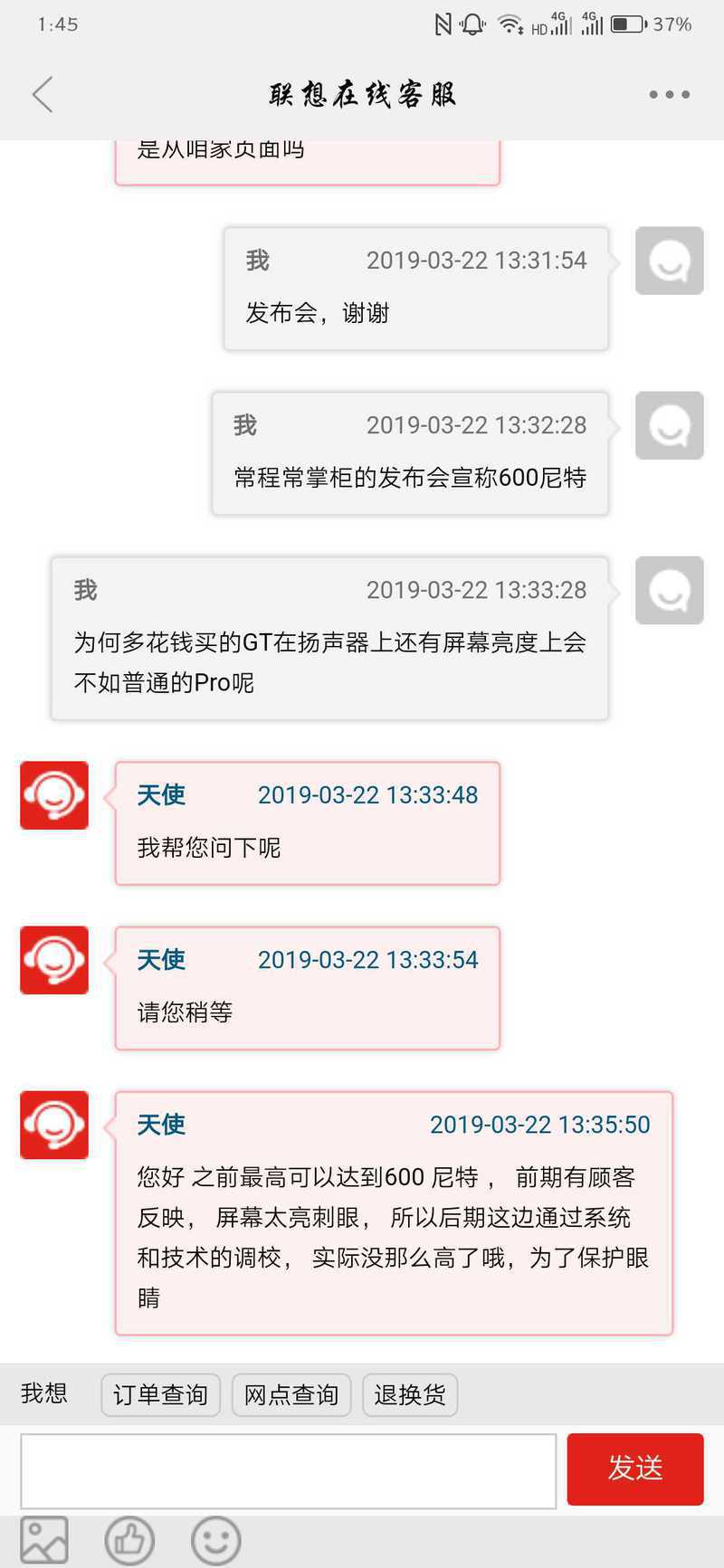Go back from 联想在线客服 chat
Viewport: 724px width, 1568px height.
[43, 94]
